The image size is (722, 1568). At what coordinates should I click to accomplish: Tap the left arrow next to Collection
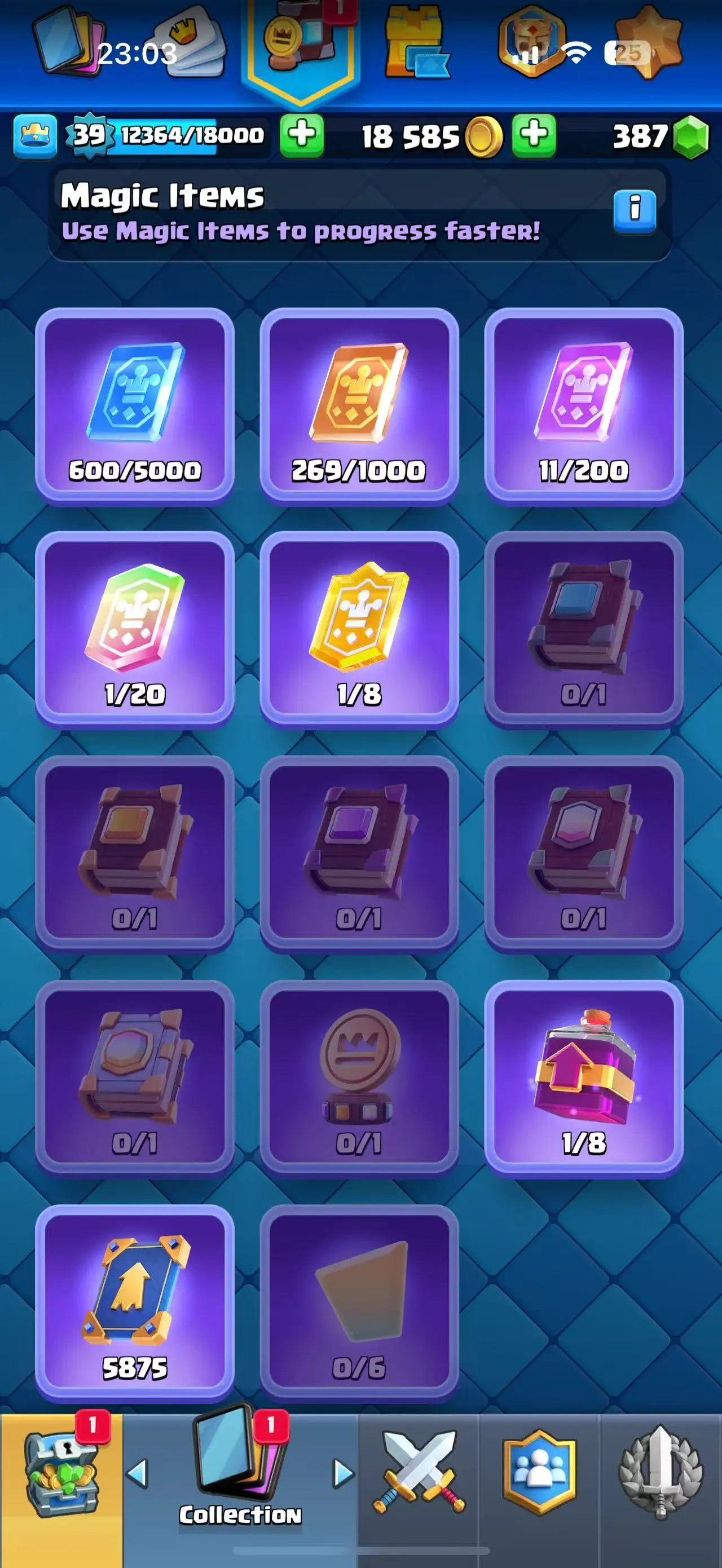coord(137,1473)
